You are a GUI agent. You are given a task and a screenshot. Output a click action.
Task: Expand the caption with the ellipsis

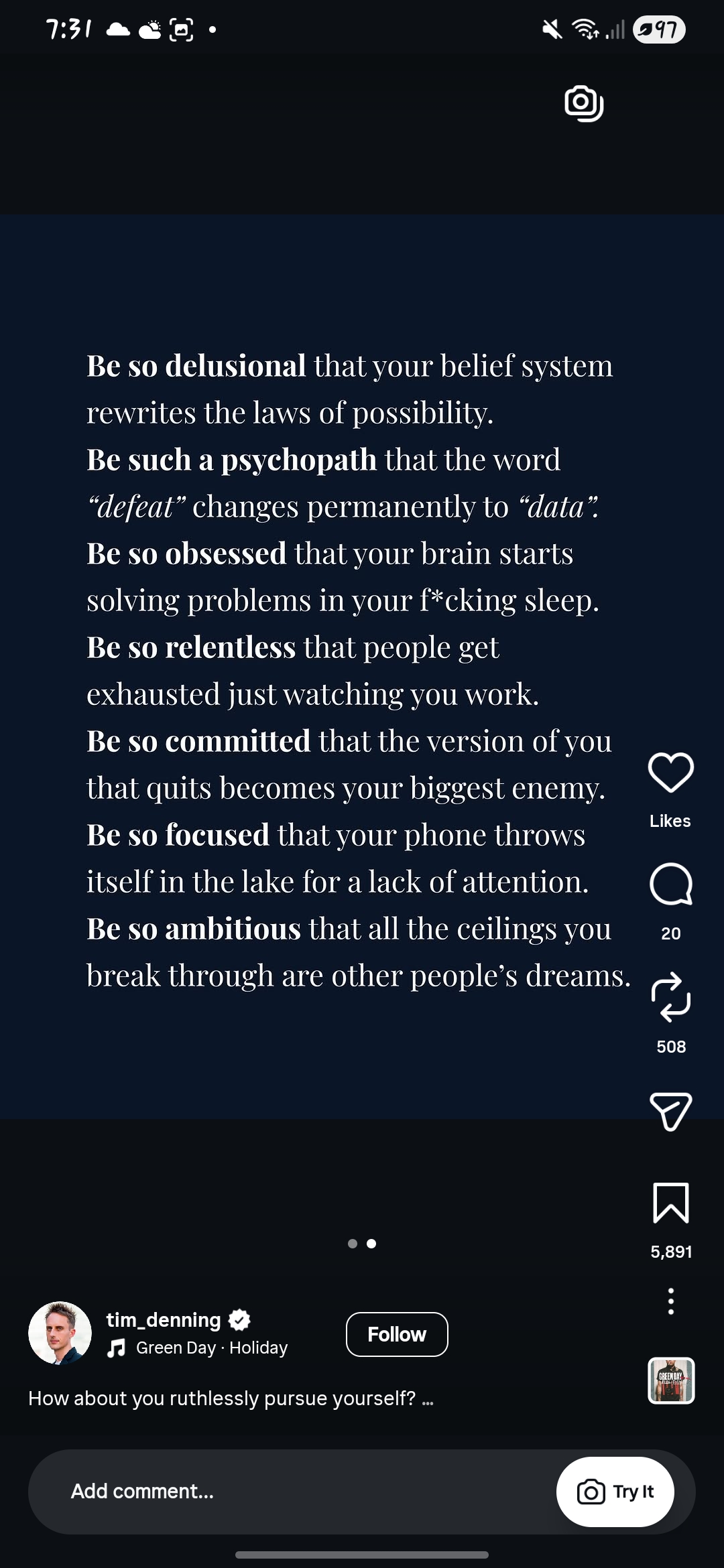tap(428, 1399)
